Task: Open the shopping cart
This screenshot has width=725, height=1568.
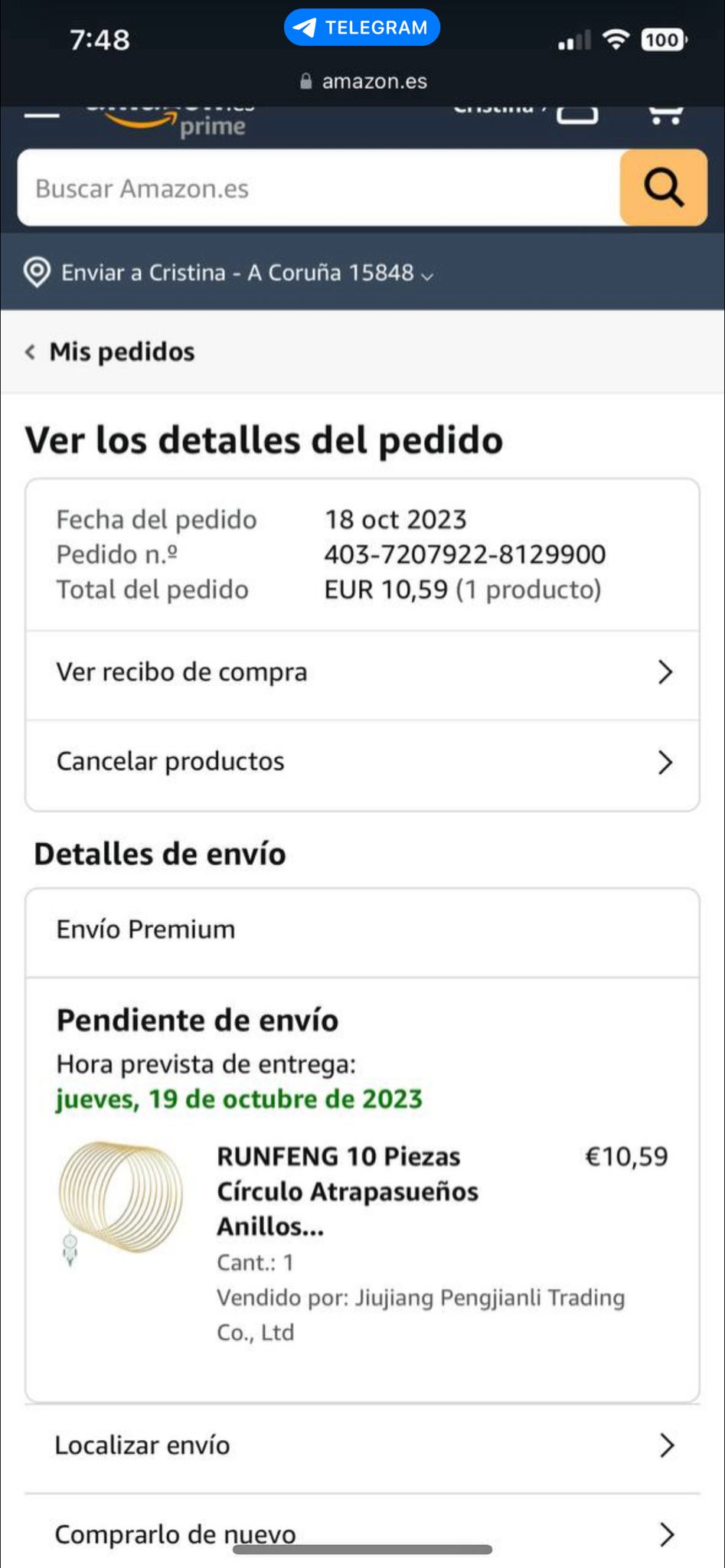Action: (x=665, y=115)
